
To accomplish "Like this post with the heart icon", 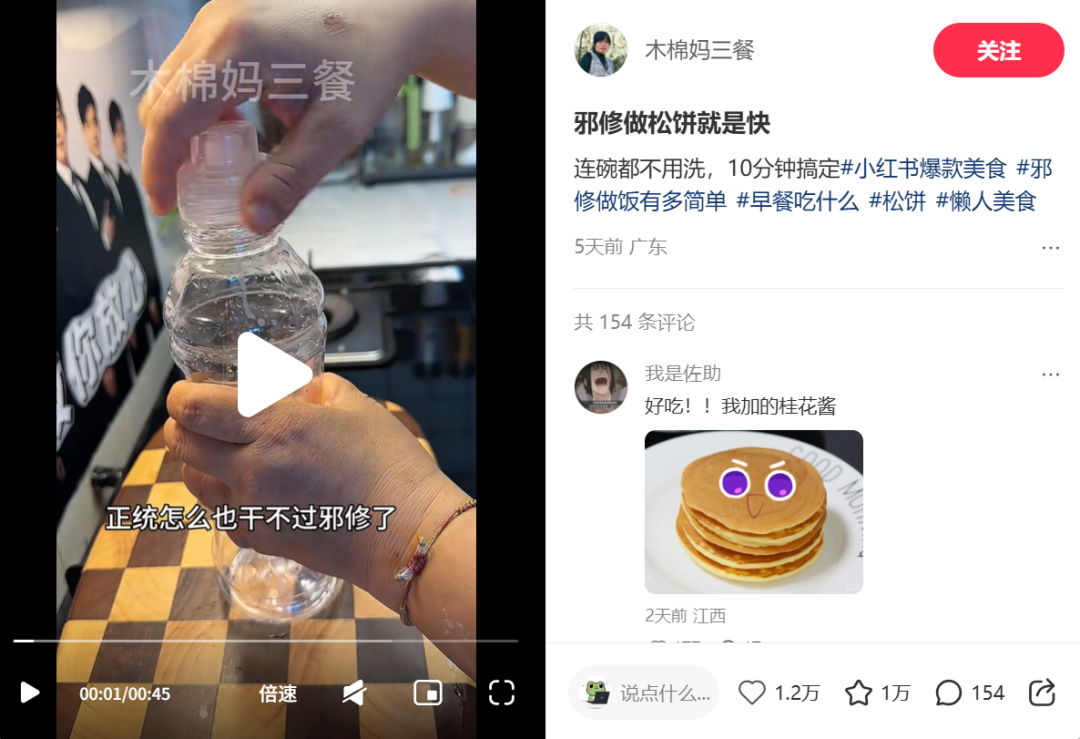I will (x=753, y=692).
